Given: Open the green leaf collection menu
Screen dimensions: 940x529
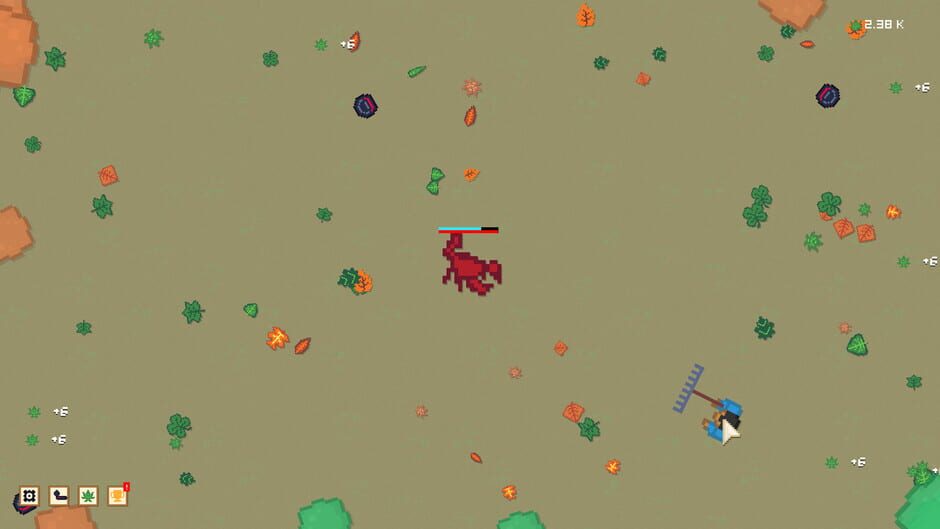Looking at the screenshot, I should (88, 495).
